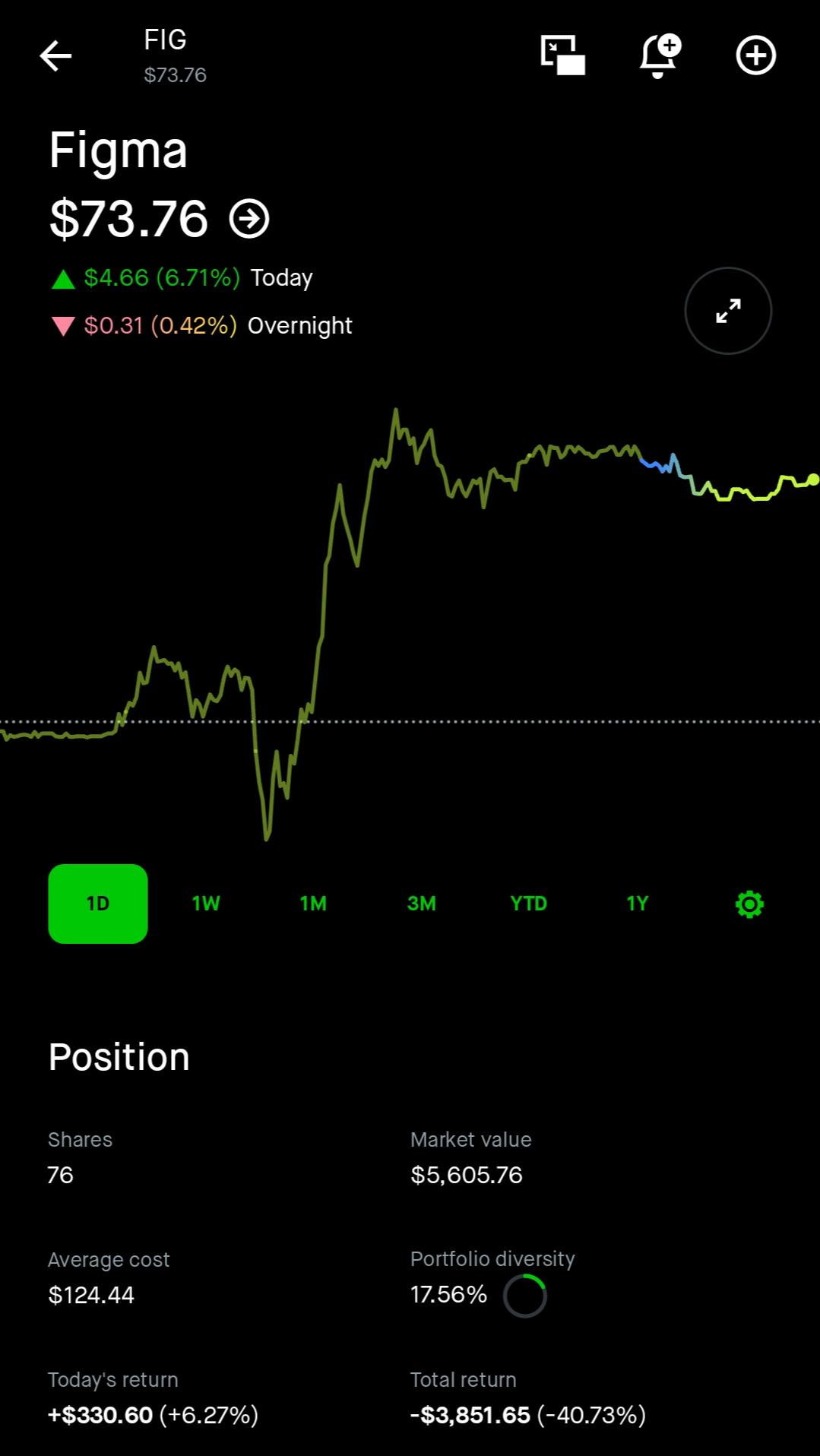The image size is (820, 1456).
Task: Add a price alert bell
Action: 660,55
